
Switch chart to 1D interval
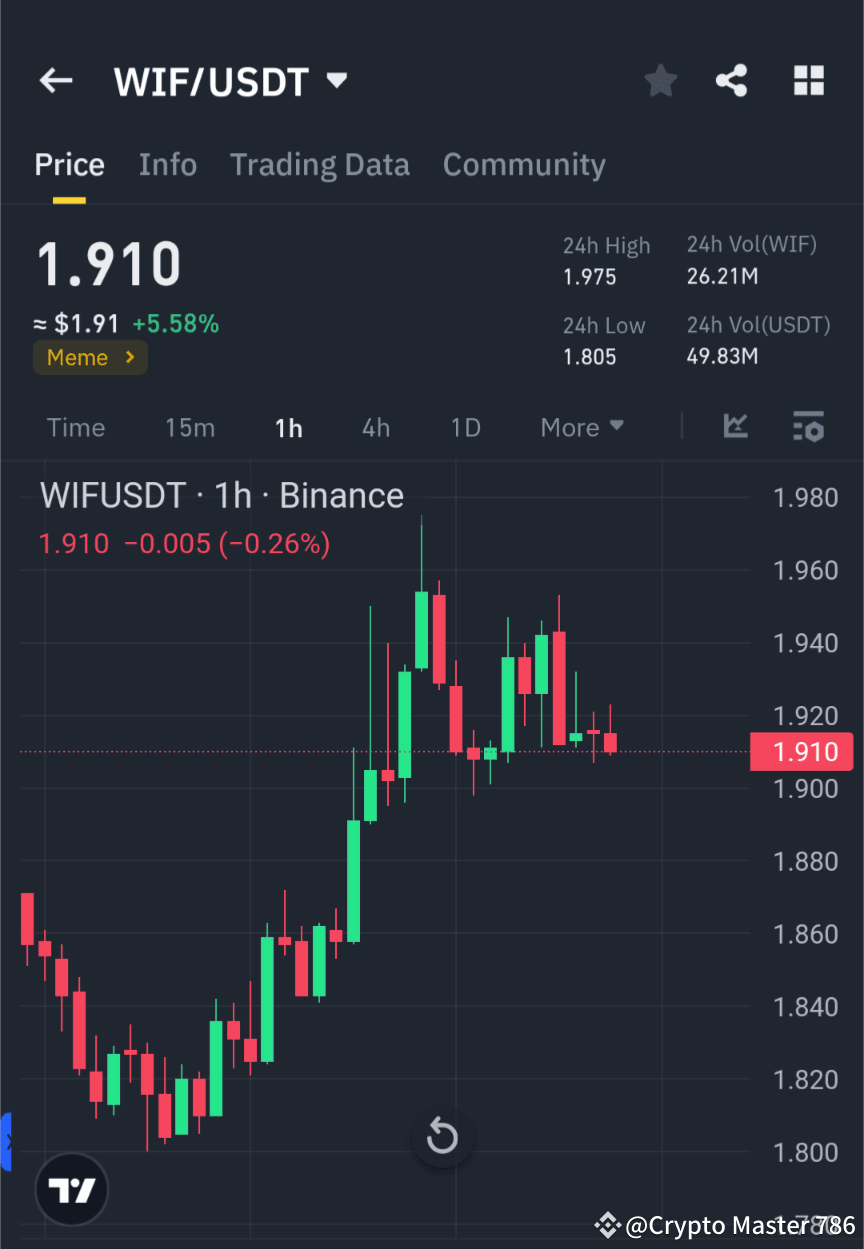465,427
